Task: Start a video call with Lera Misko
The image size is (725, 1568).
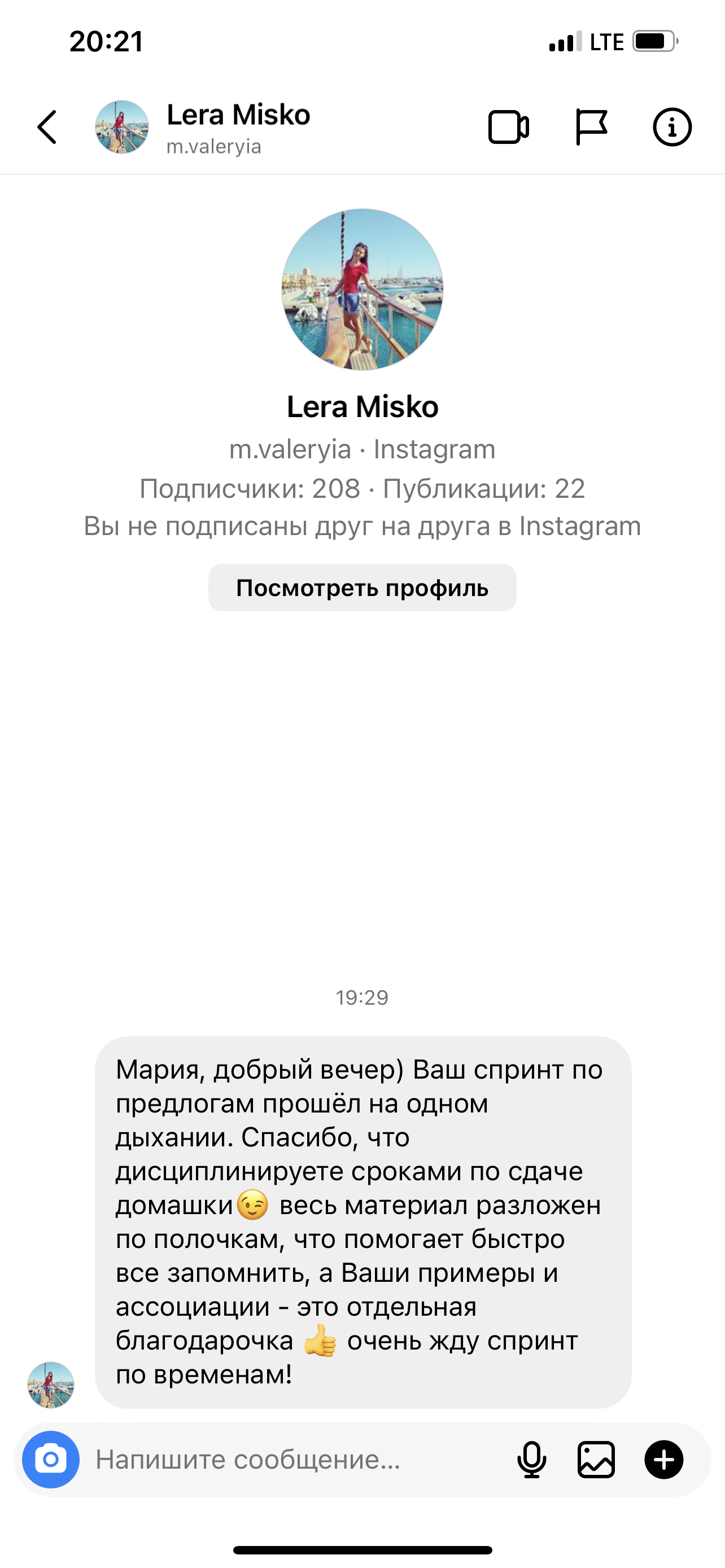Action: point(508,127)
